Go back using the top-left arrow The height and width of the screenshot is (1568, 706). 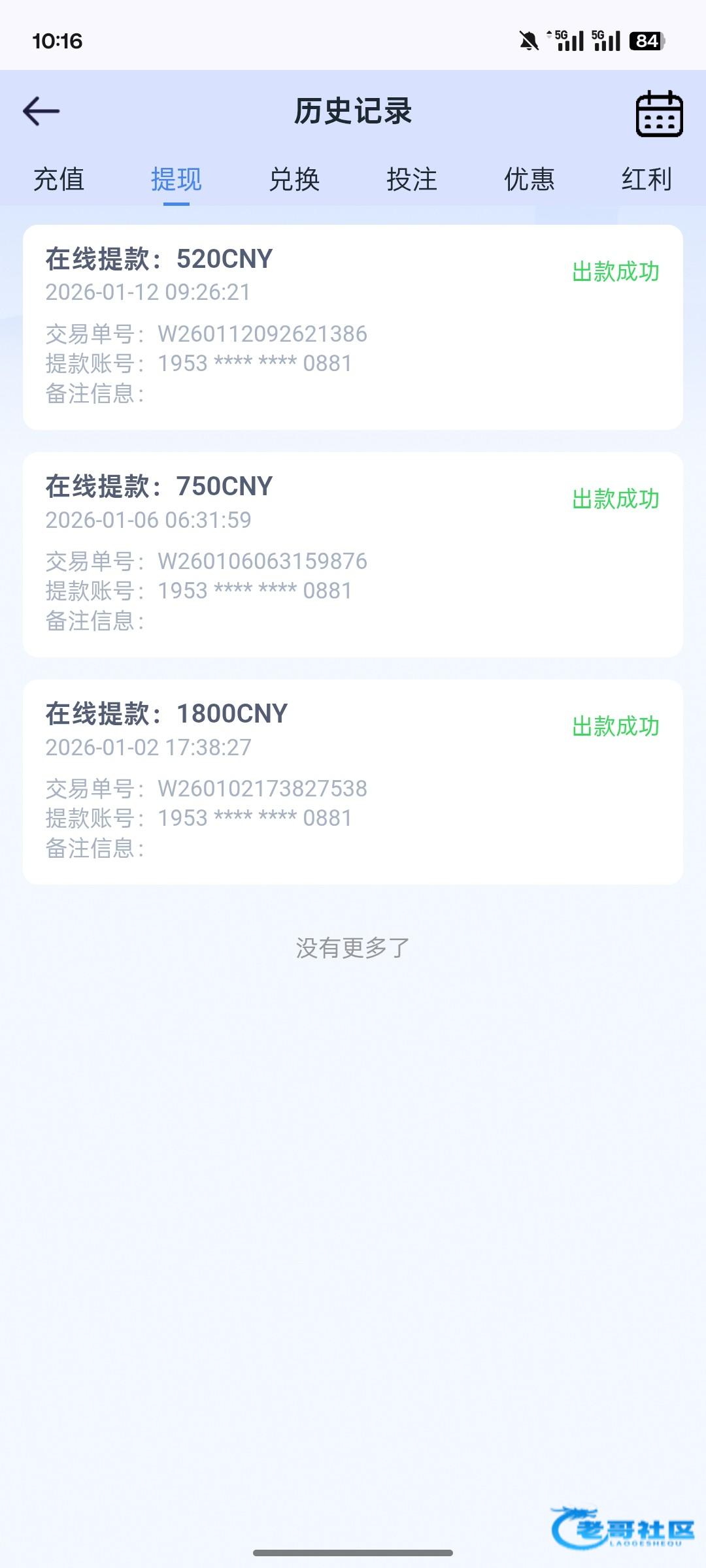click(x=41, y=111)
